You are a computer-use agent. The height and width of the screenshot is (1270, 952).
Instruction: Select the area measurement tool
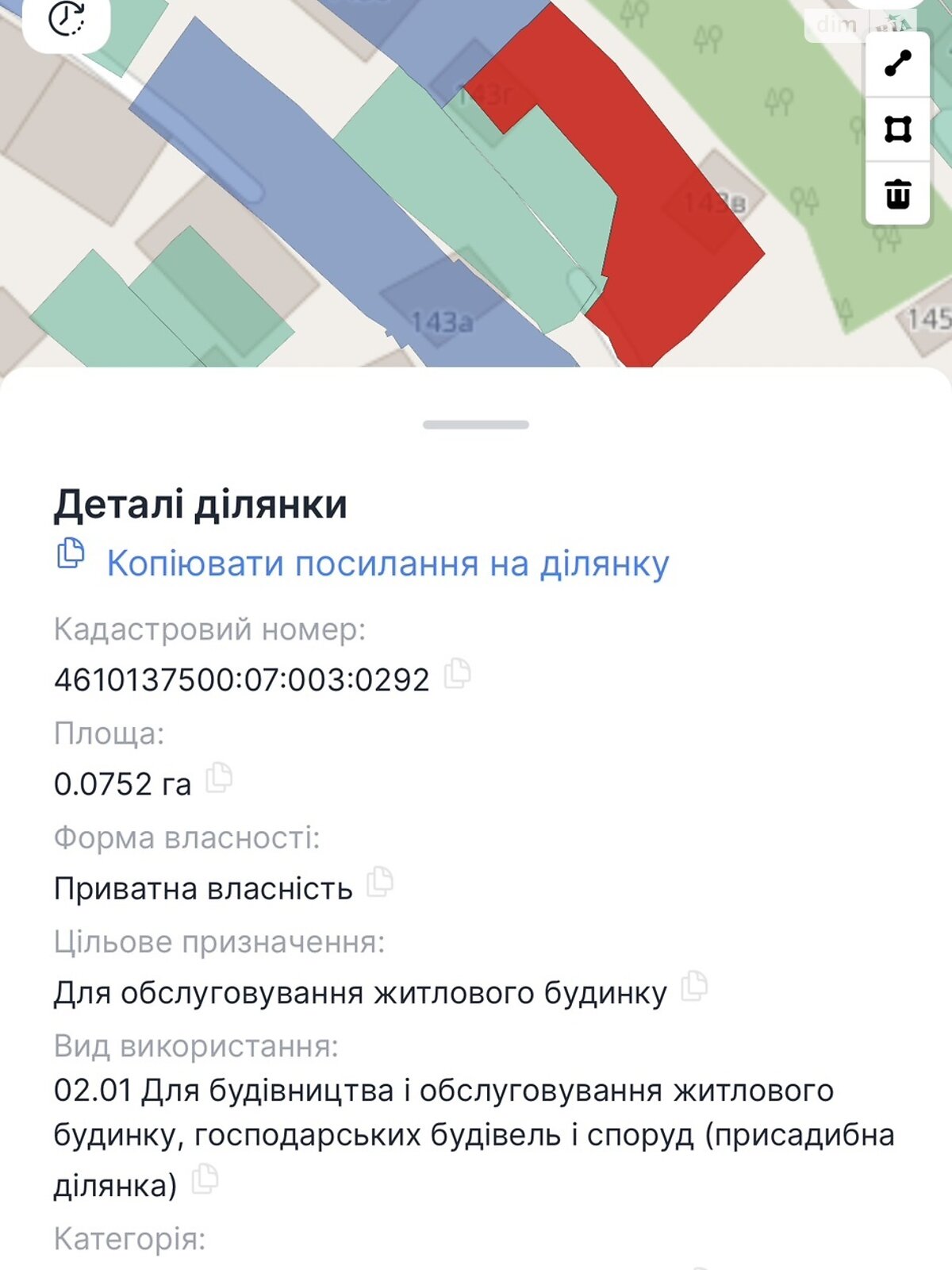coord(896,127)
